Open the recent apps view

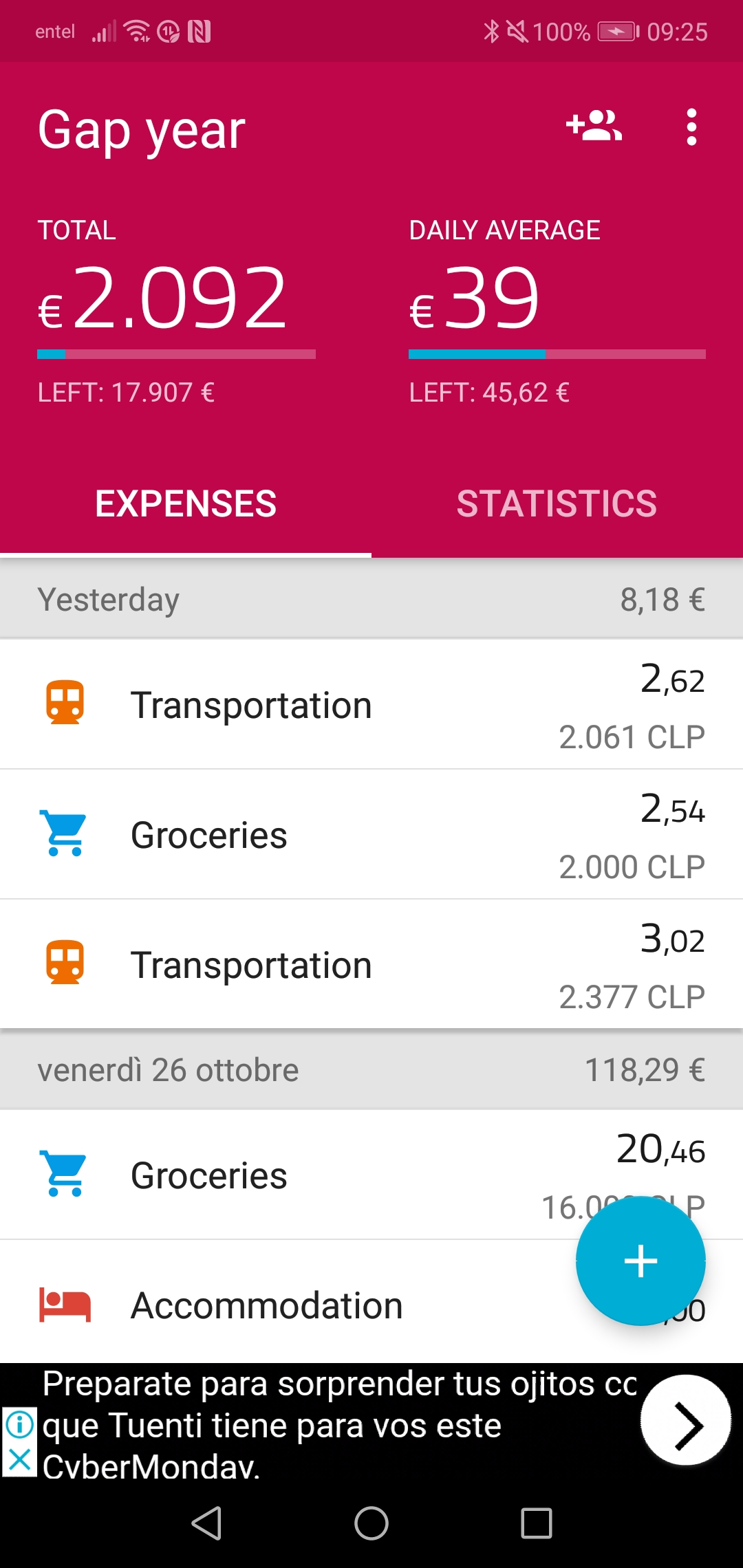pos(537,1523)
